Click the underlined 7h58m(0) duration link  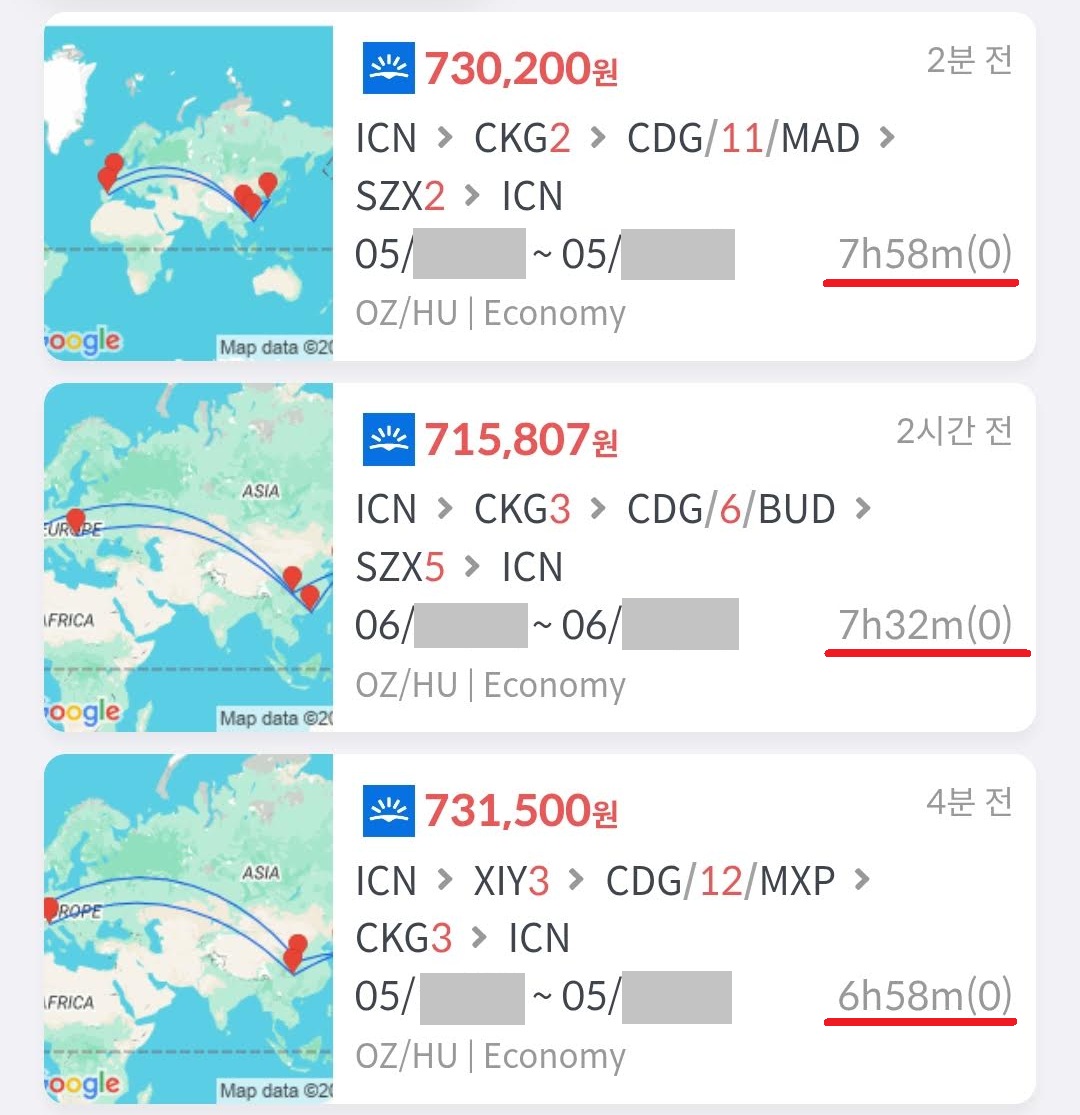(921, 257)
